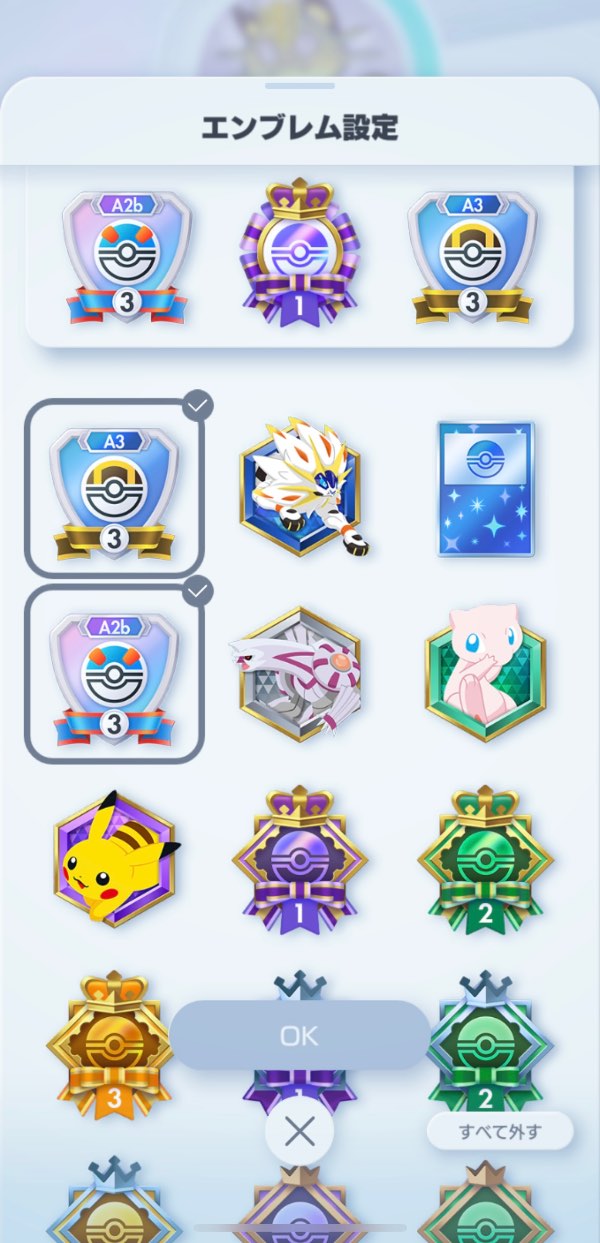This screenshot has width=600, height=1243.
Task: Select the green gold-crown number 2 emblem
Action: pyautogui.click(x=485, y=857)
